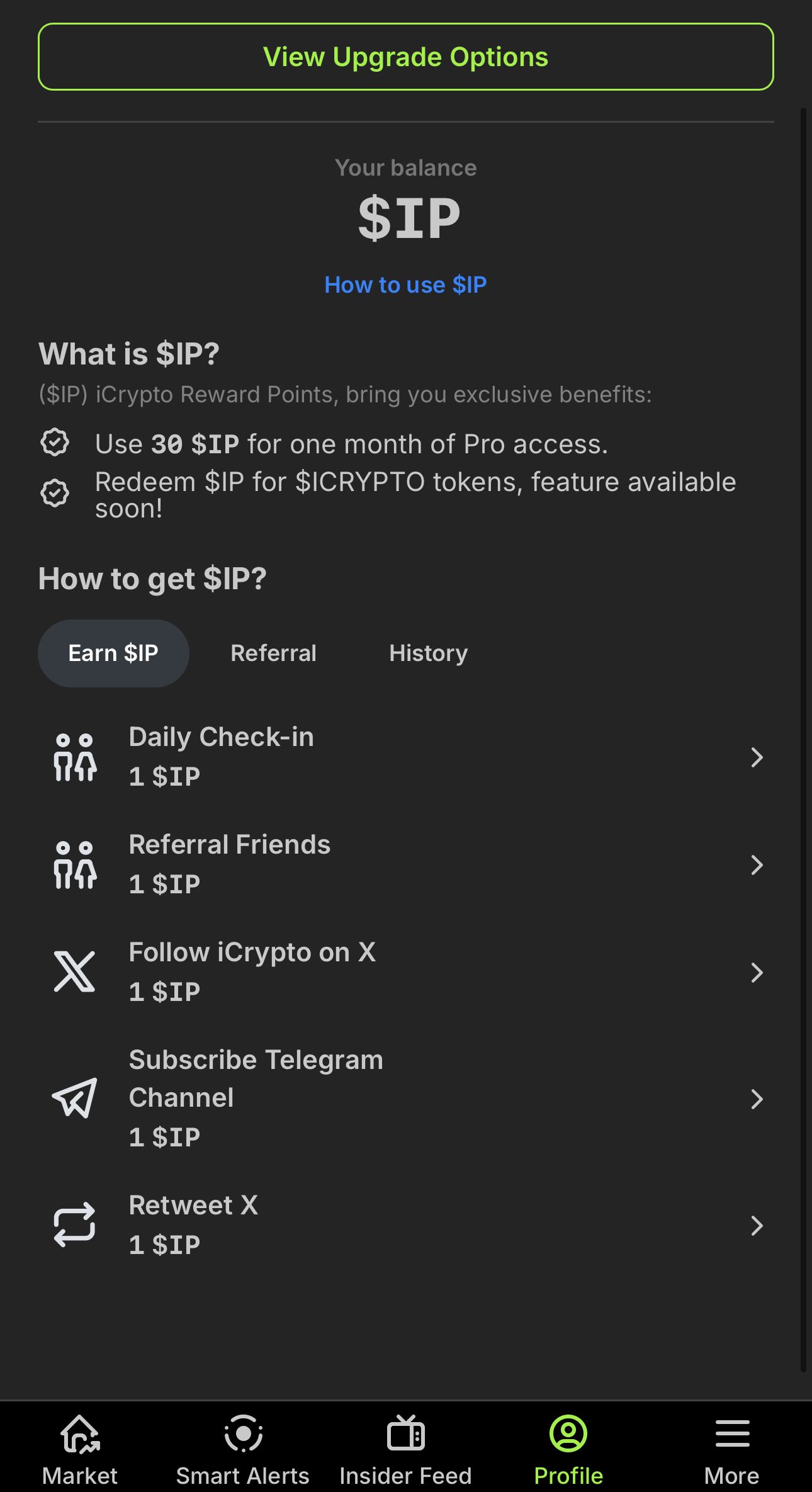Open the How to use $IP link
The width and height of the screenshot is (812, 1492).
tap(405, 285)
